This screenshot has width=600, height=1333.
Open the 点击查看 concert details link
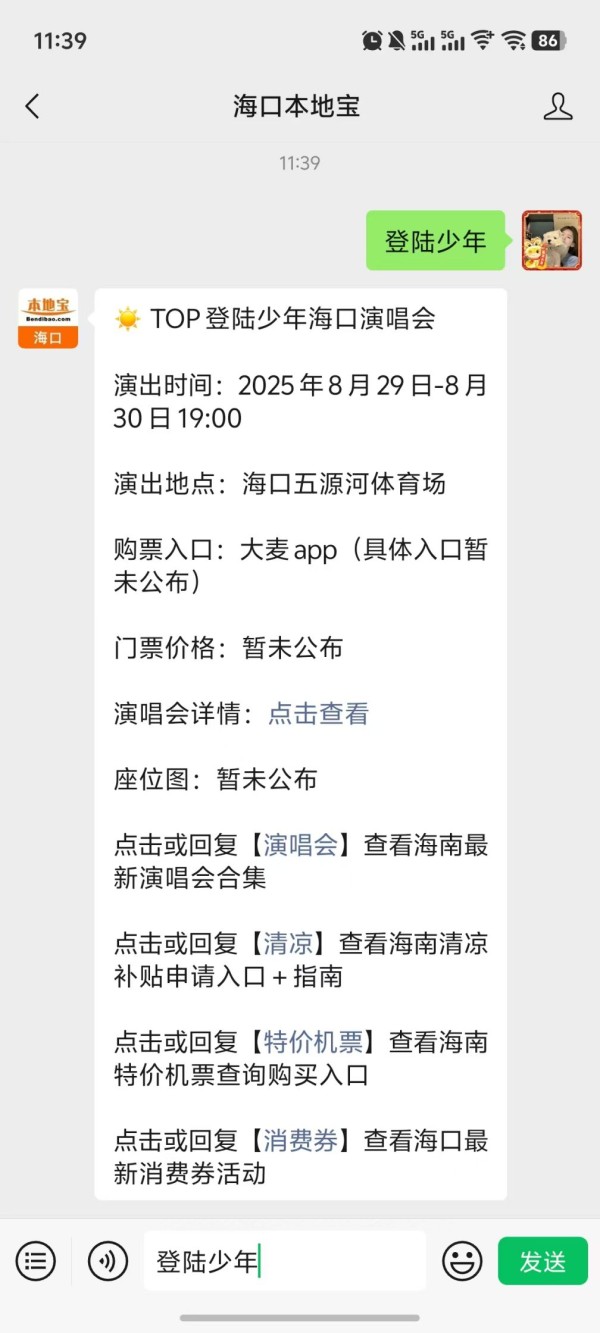pyautogui.click(x=319, y=713)
